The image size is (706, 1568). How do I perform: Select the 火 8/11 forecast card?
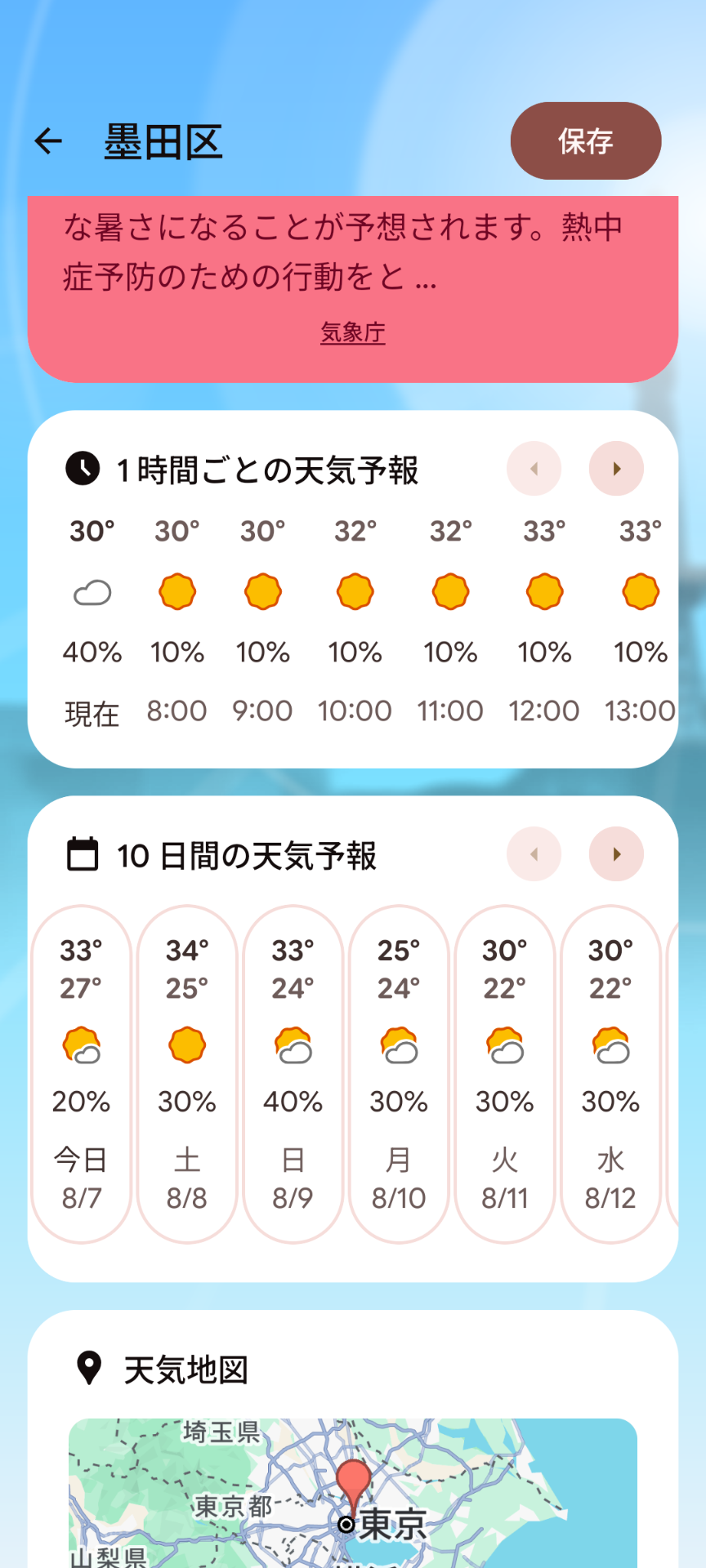(x=505, y=1074)
